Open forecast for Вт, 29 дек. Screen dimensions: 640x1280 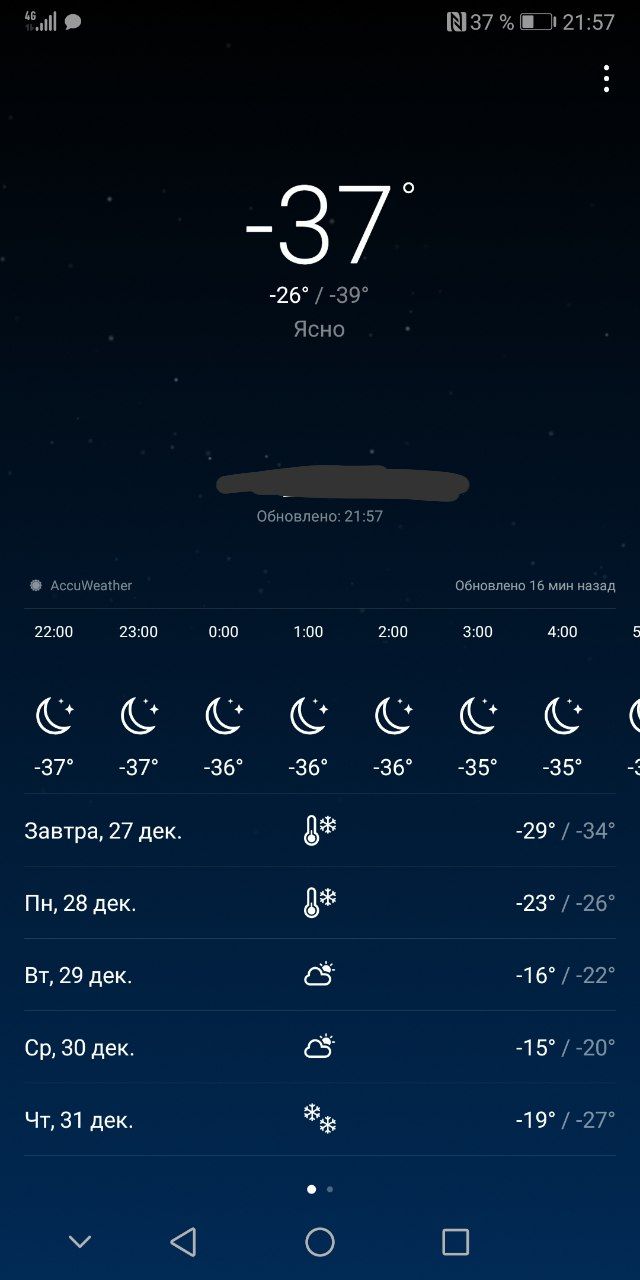coord(320,975)
